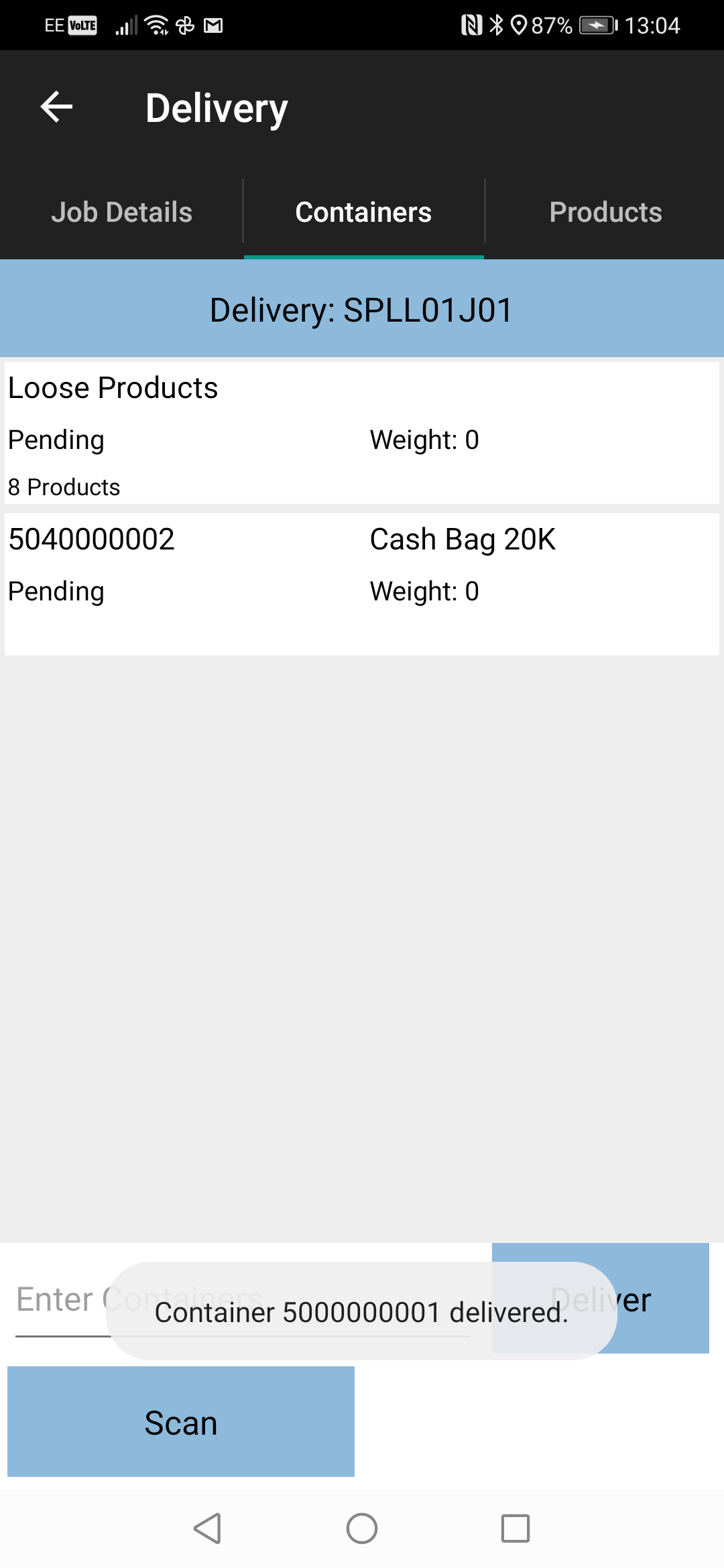Open recent apps from navigation bar
Screen dimensions: 724x1568
pyautogui.click(x=516, y=1528)
